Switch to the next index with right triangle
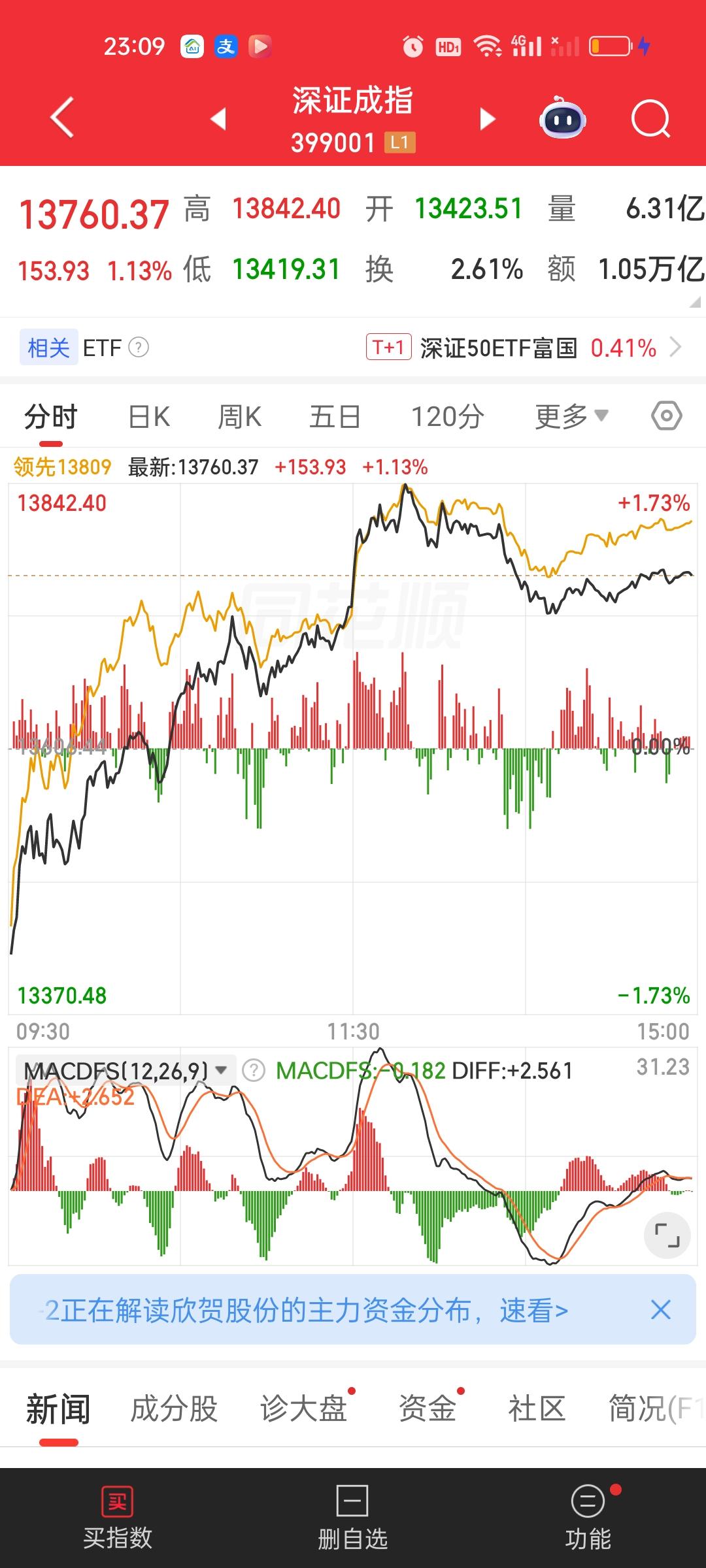706x1568 pixels. coord(487,119)
